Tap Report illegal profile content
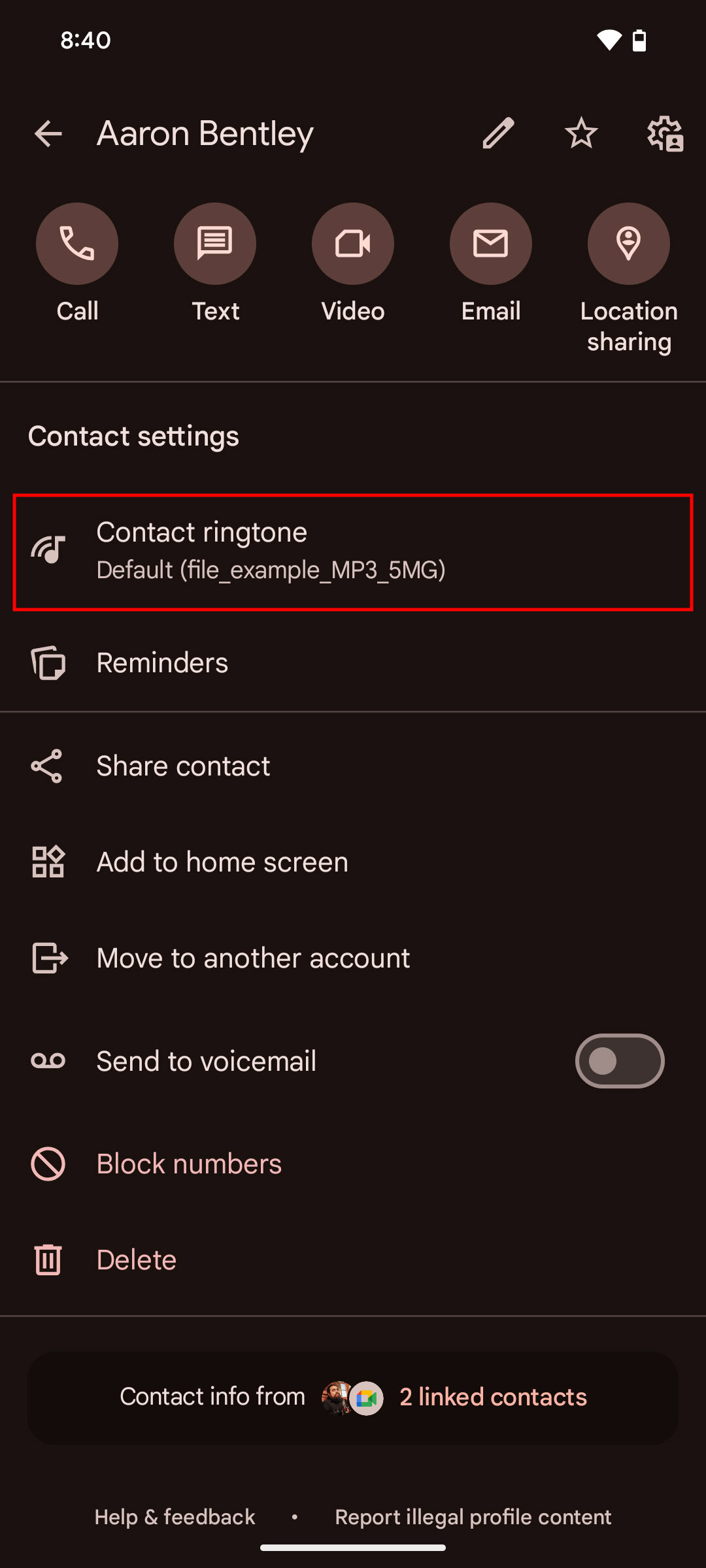 coord(473,1516)
